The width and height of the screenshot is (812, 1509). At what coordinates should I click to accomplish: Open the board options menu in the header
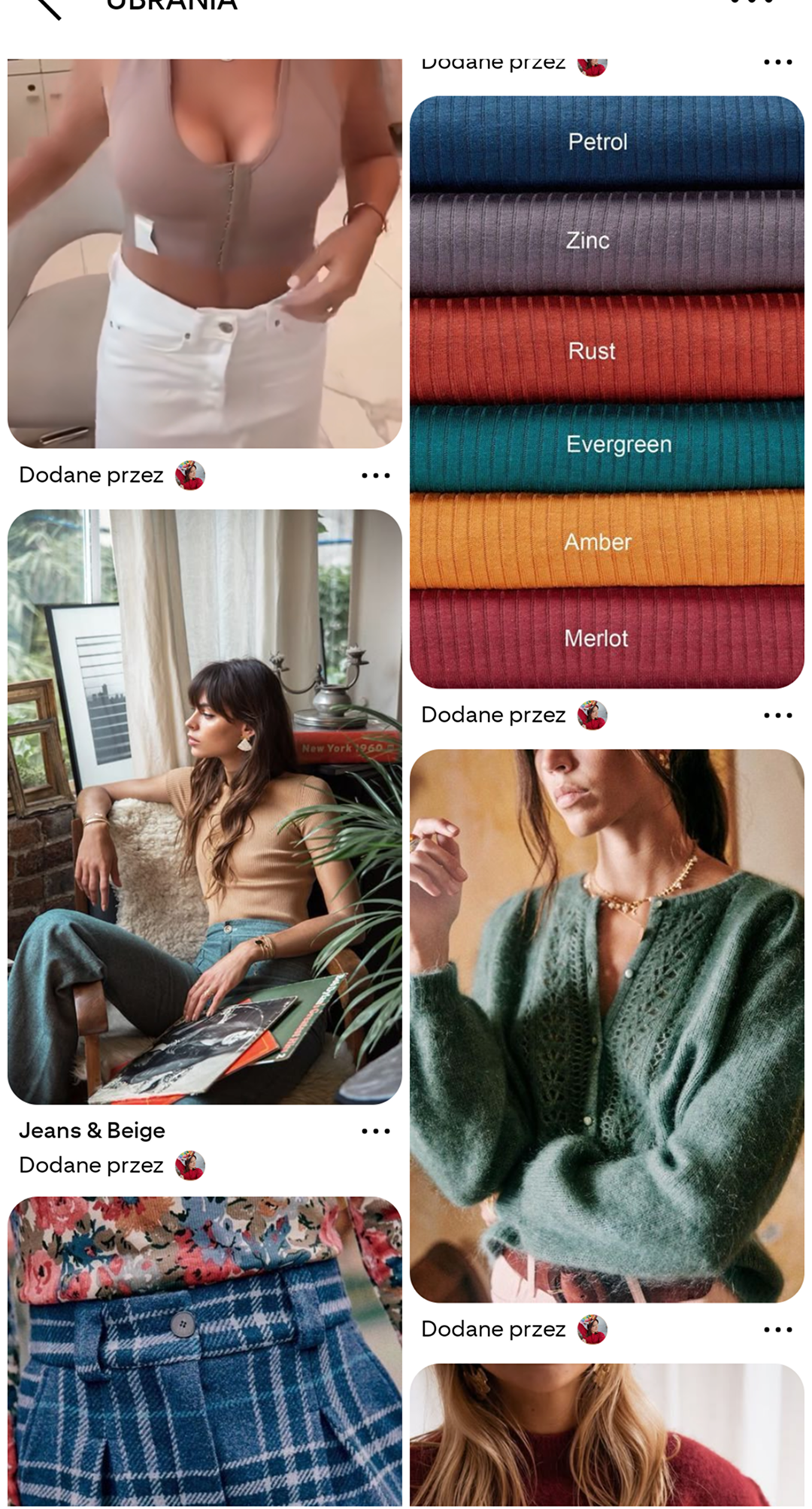tap(752, 3)
